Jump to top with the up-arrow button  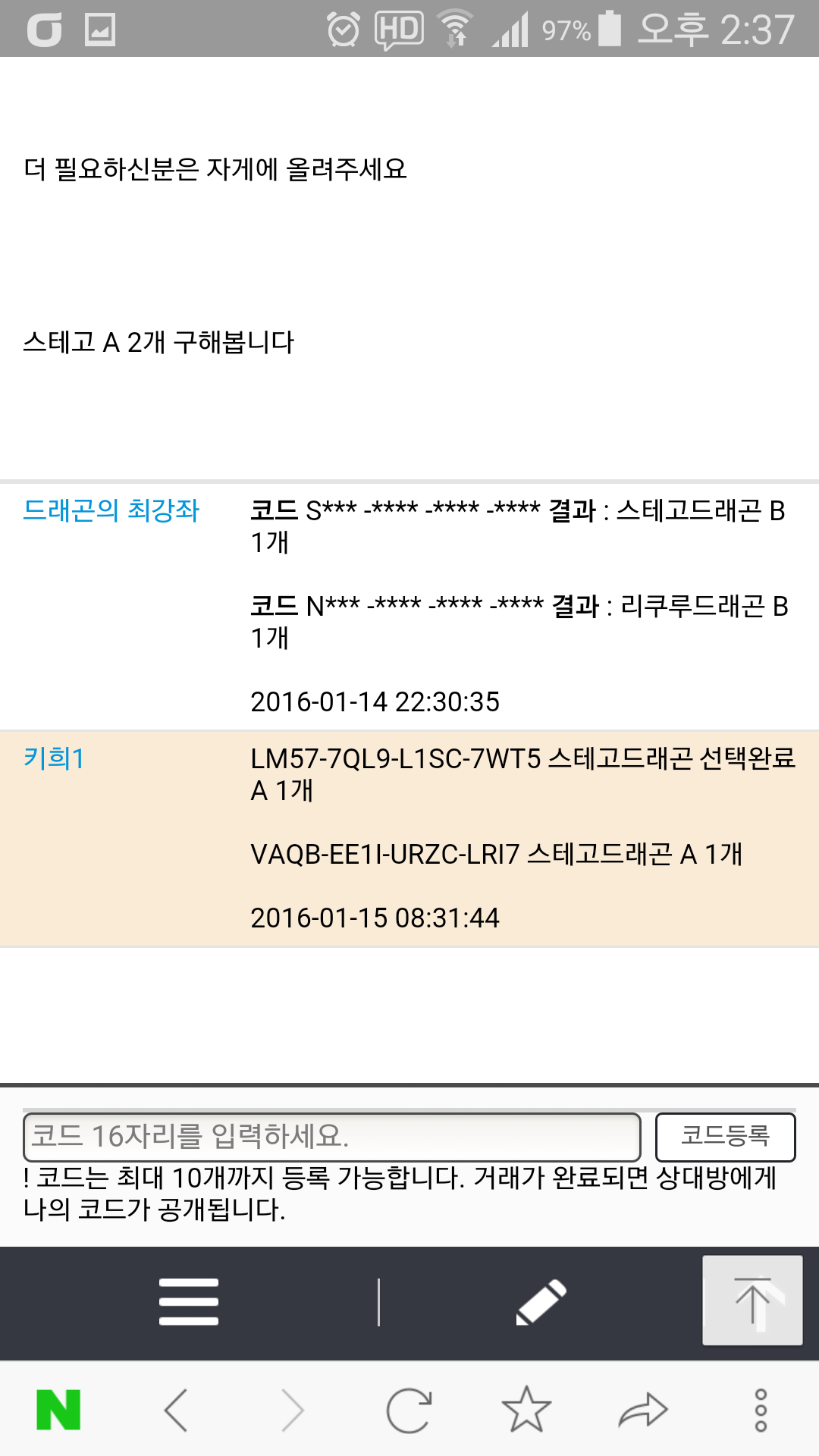coord(752,1300)
